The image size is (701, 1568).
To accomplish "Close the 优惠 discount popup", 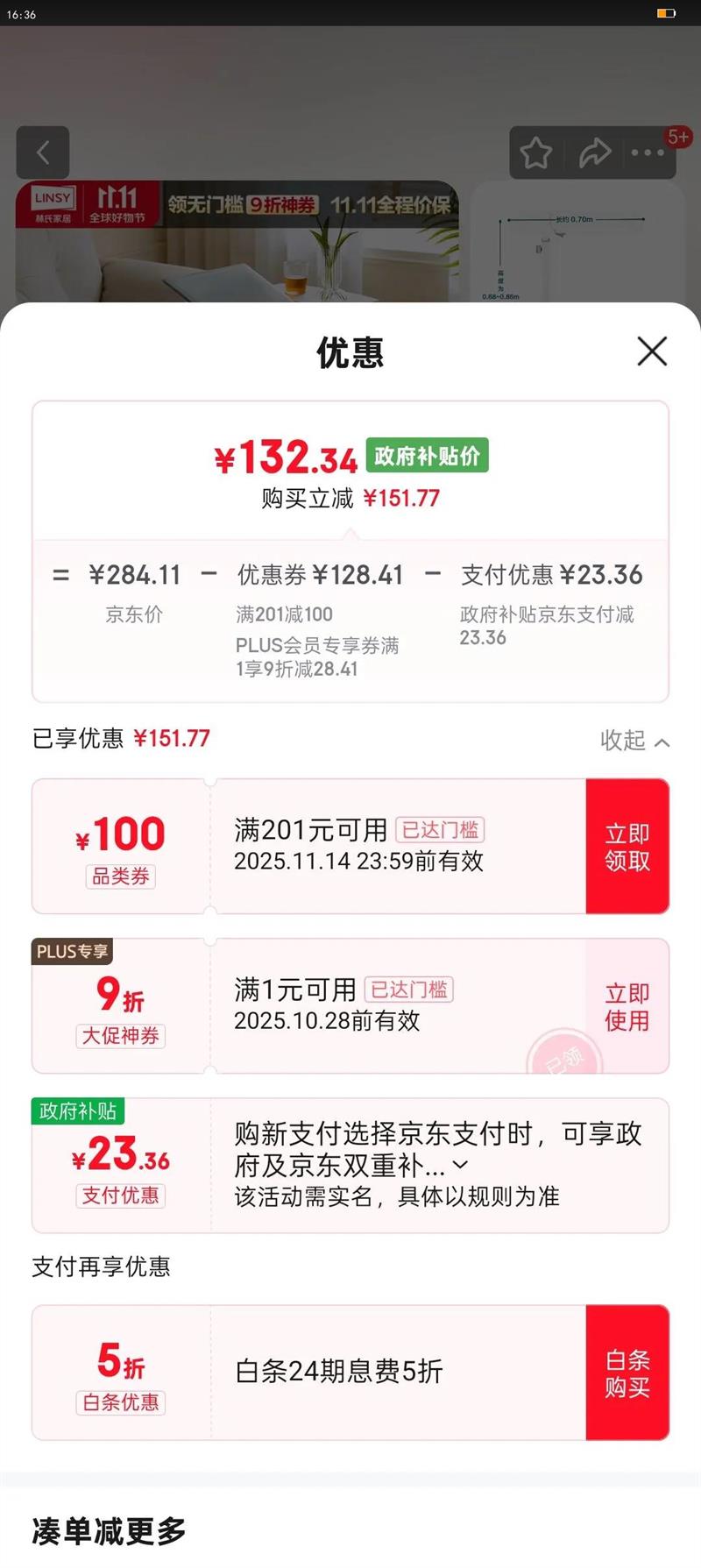I will pyautogui.click(x=652, y=351).
